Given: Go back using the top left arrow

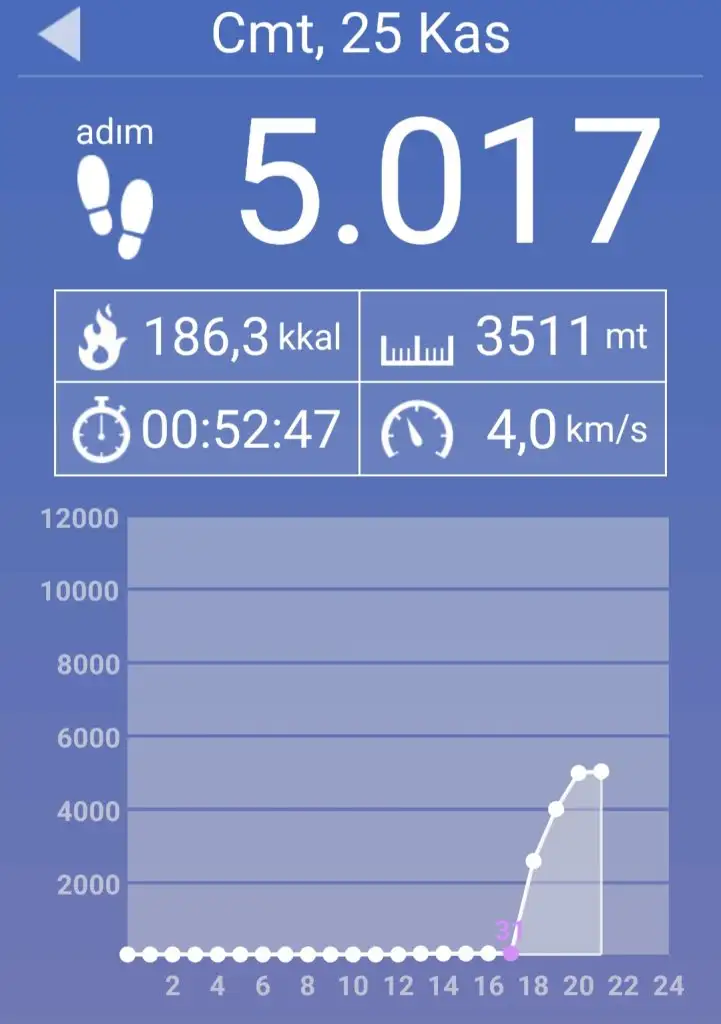Looking at the screenshot, I should point(60,36).
